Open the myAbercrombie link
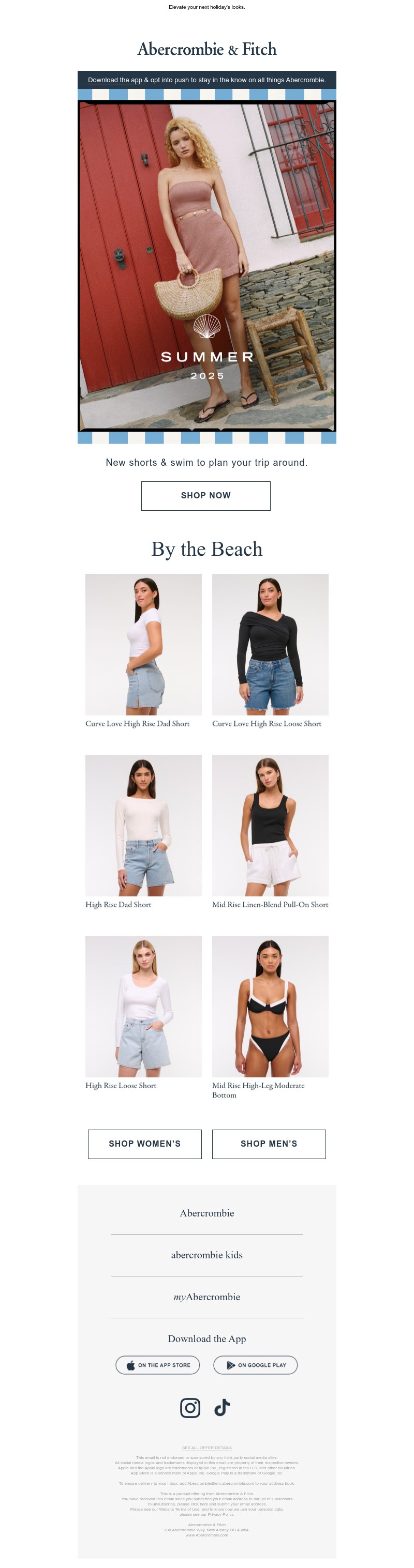The width and height of the screenshot is (414, 1568). tap(206, 1297)
